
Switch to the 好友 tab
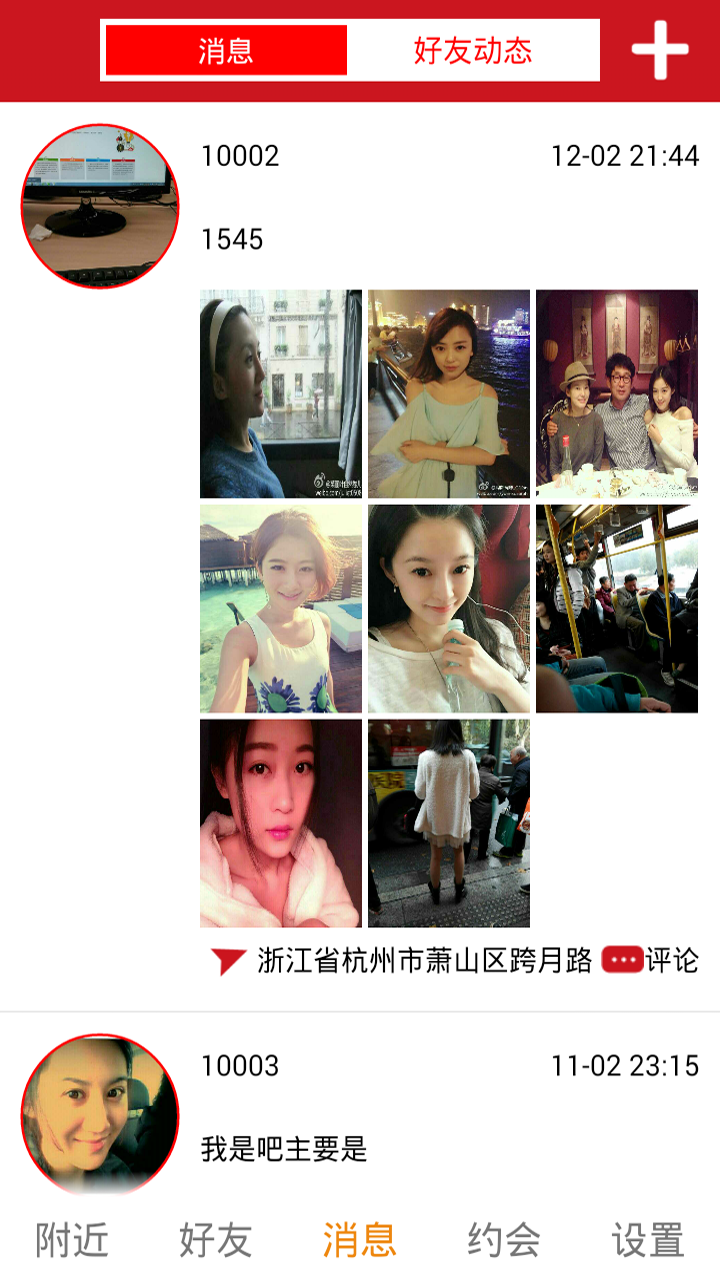pos(216,1240)
